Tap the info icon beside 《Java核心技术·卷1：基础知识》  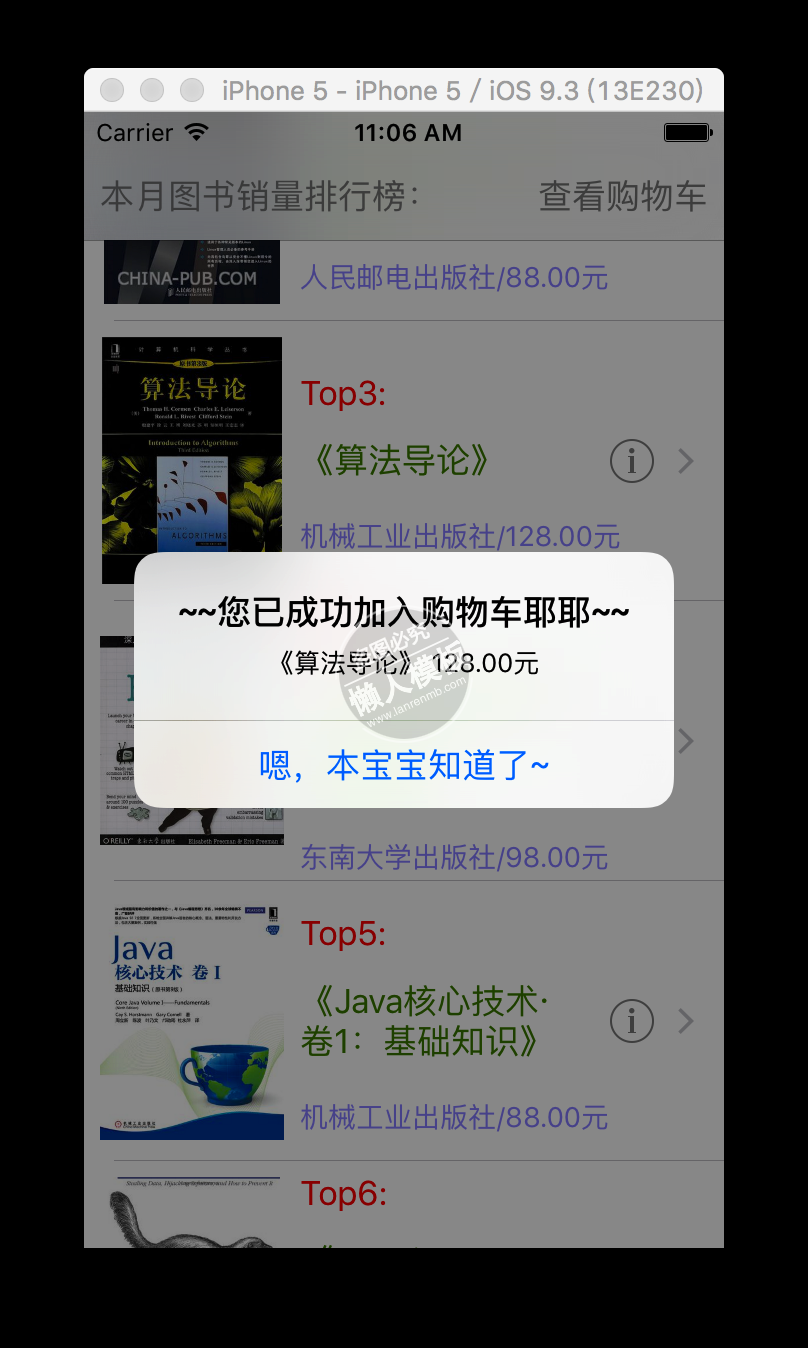click(x=632, y=1021)
